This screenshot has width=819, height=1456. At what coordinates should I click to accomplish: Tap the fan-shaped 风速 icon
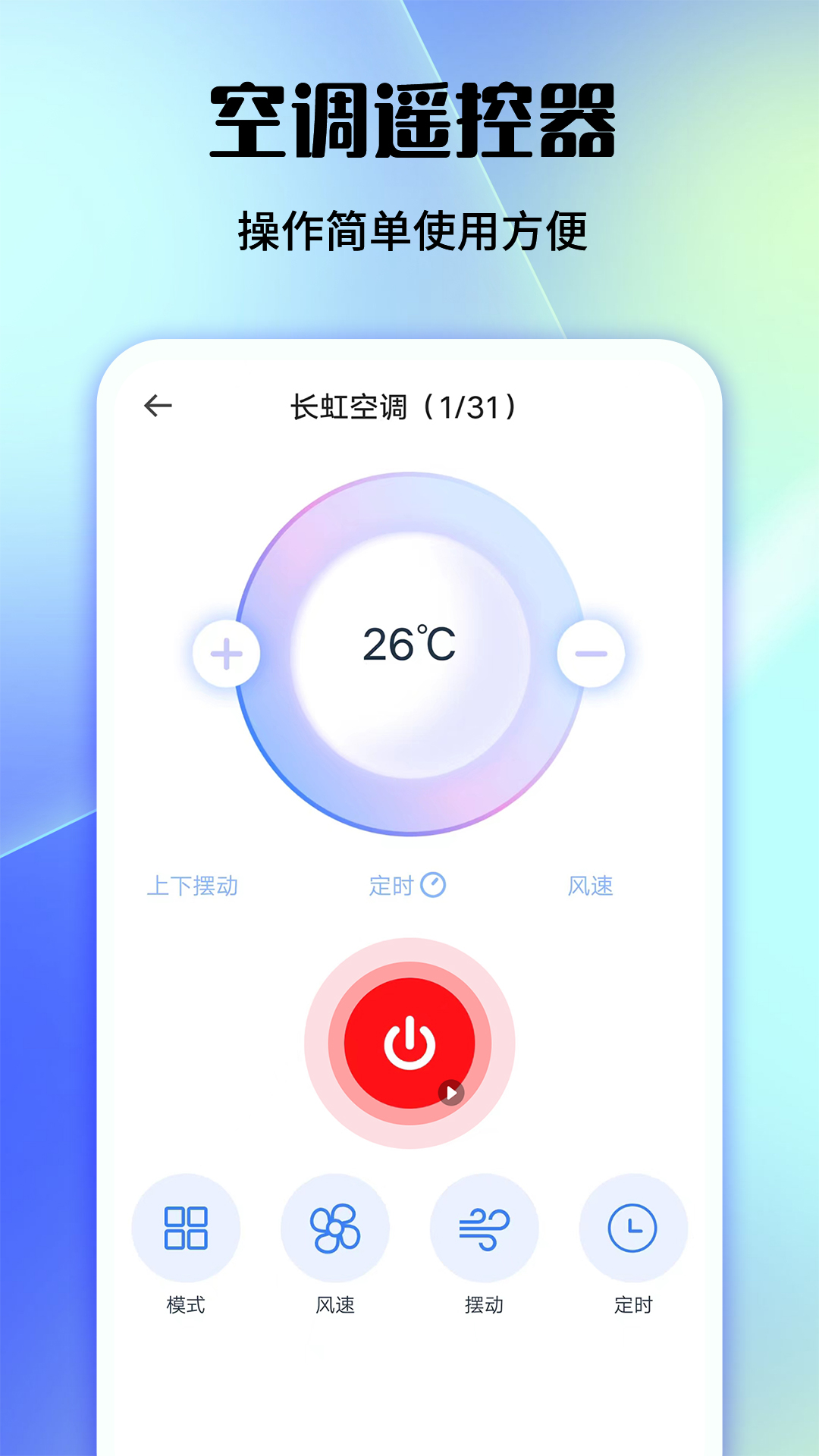click(x=334, y=1228)
